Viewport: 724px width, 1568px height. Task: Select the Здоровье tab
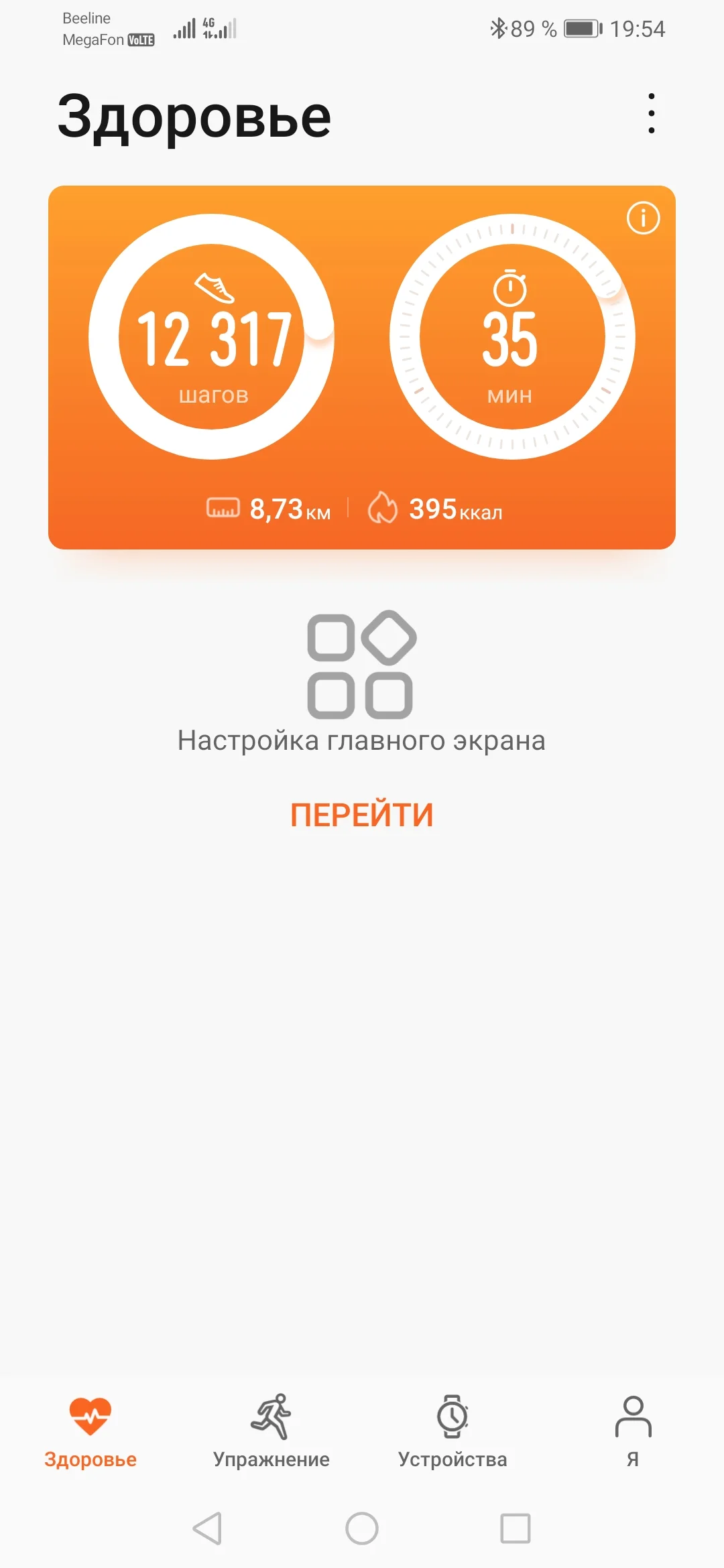pyautogui.click(x=90, y=1431)
